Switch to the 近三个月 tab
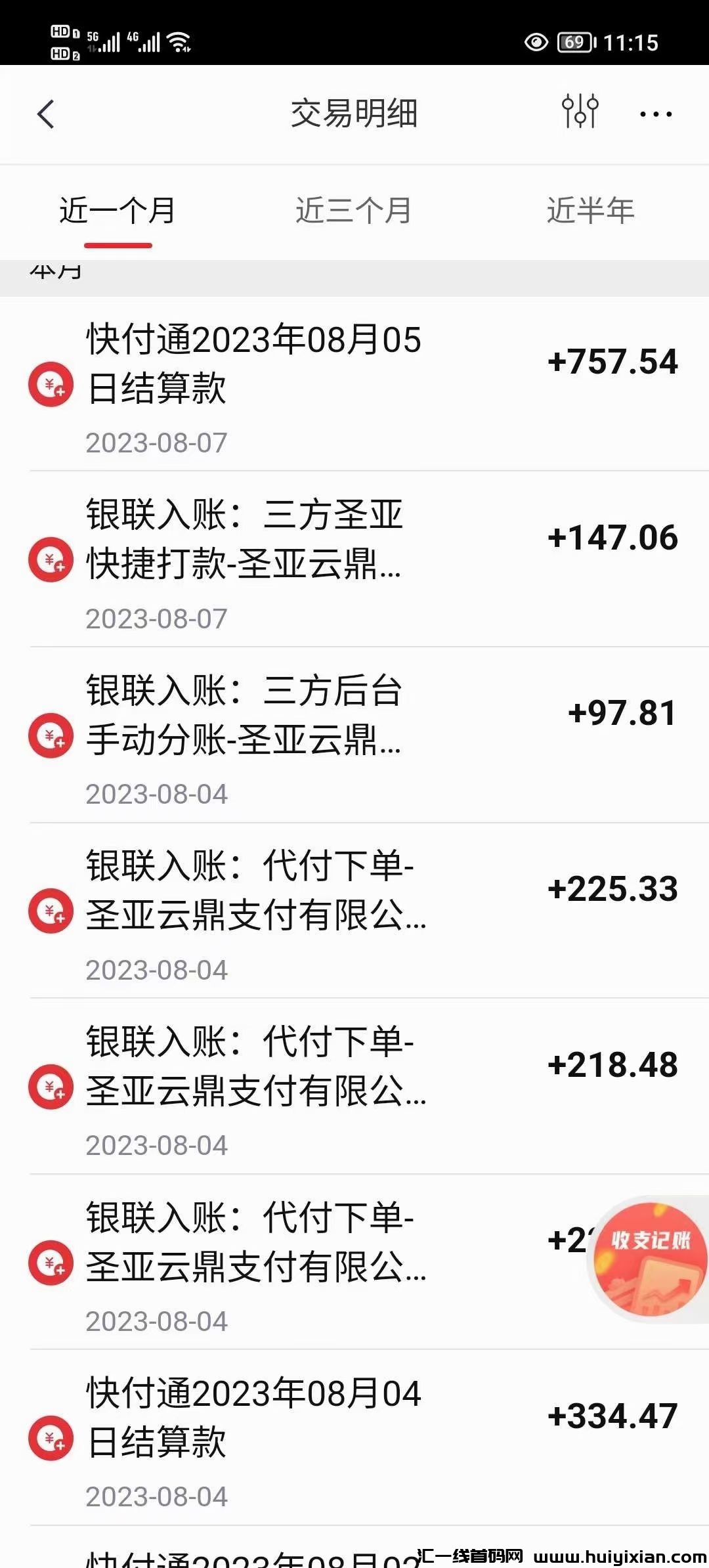This screenshot has width=709, height=1568. [353, 211]
